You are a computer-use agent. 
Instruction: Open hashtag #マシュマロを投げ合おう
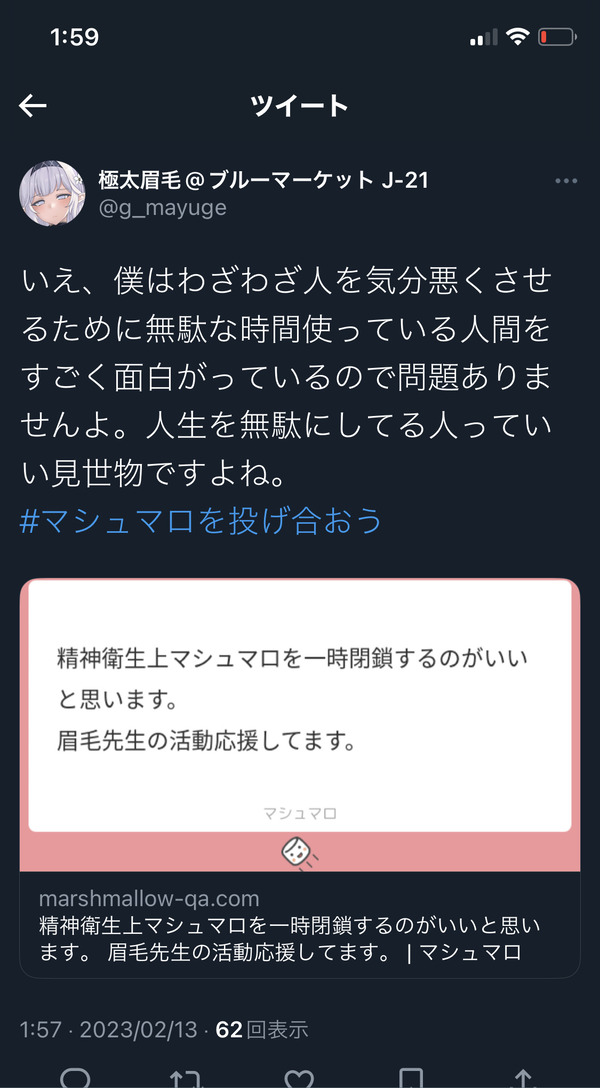click(x=201, y=520)
